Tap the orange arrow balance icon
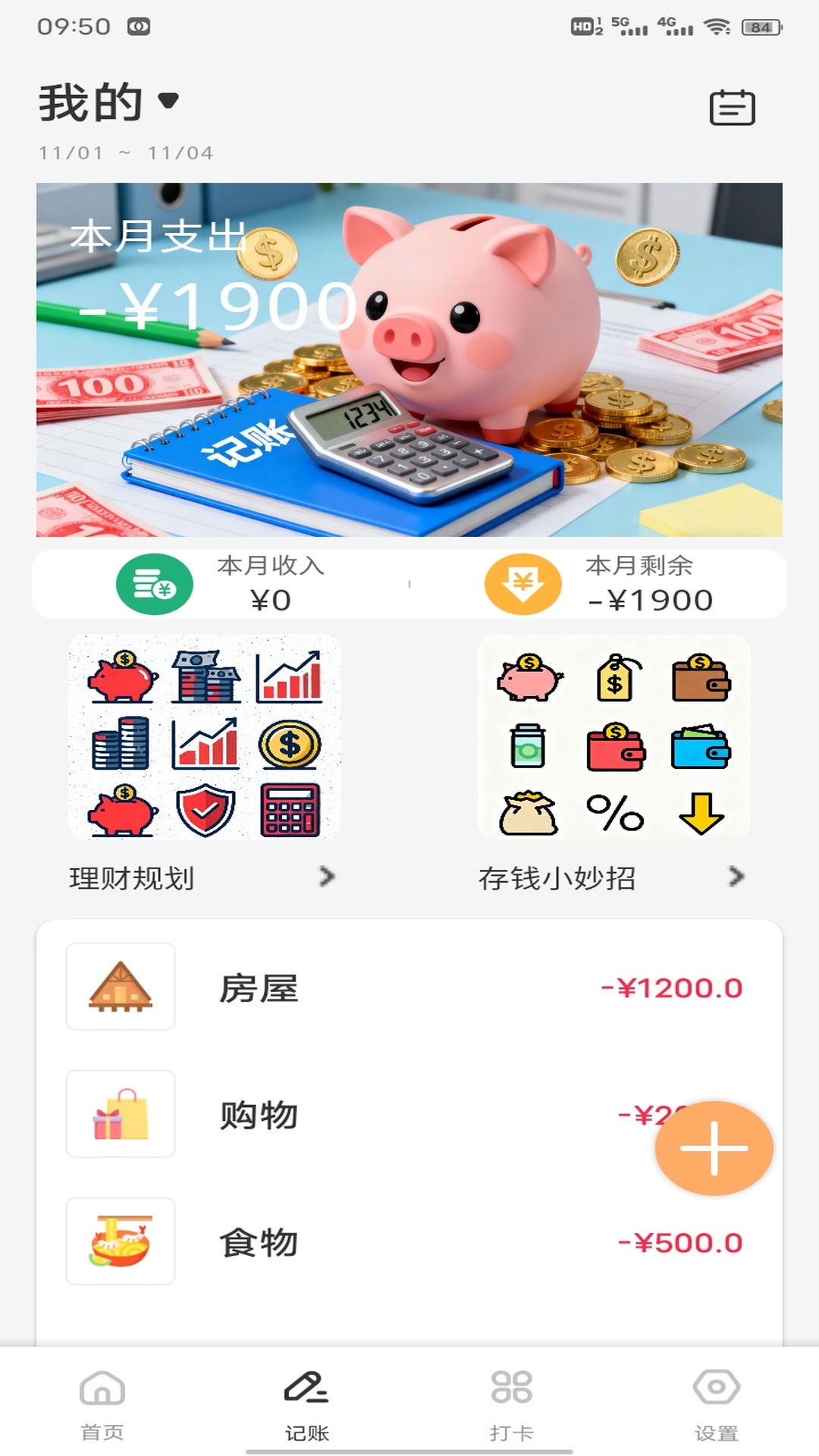819x1456 pixels. pyautogui.click(x=524, y=584)
